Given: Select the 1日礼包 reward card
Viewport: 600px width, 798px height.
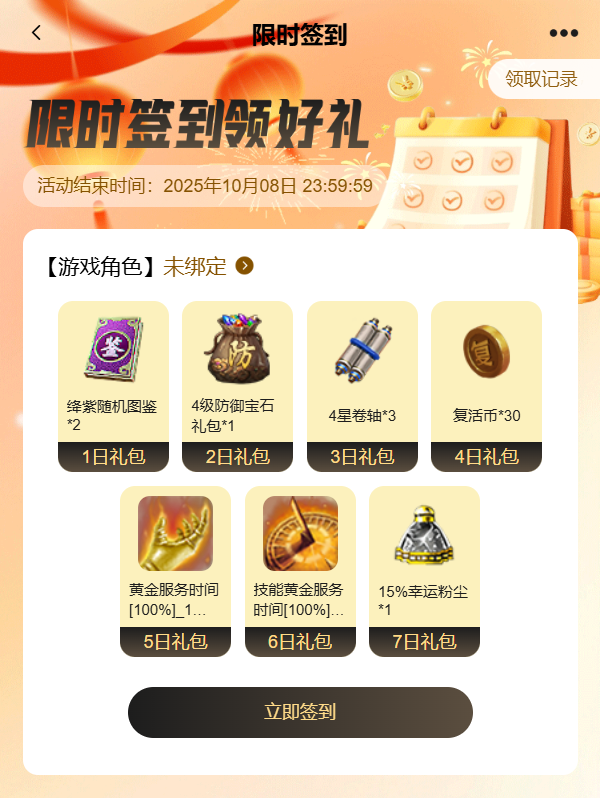Looking at the screenshot, I should click(x=113, y=386).
